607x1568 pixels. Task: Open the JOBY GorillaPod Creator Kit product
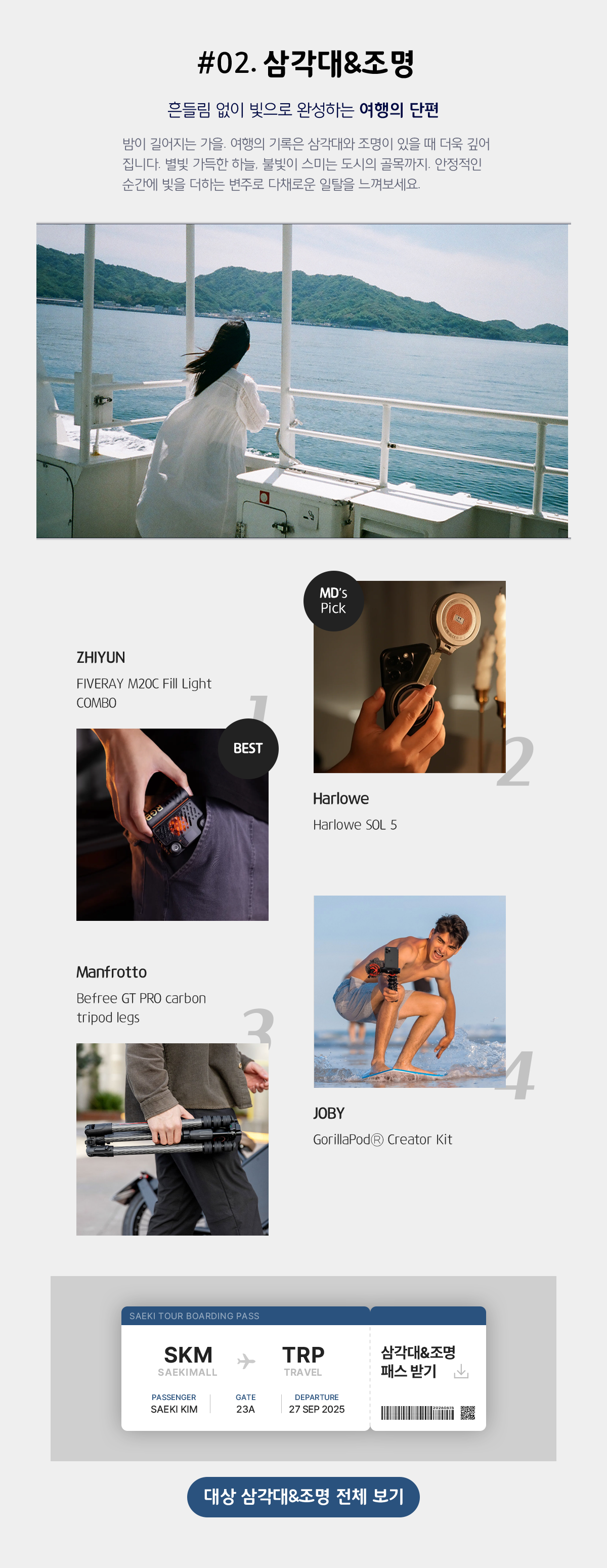[409, 992]
